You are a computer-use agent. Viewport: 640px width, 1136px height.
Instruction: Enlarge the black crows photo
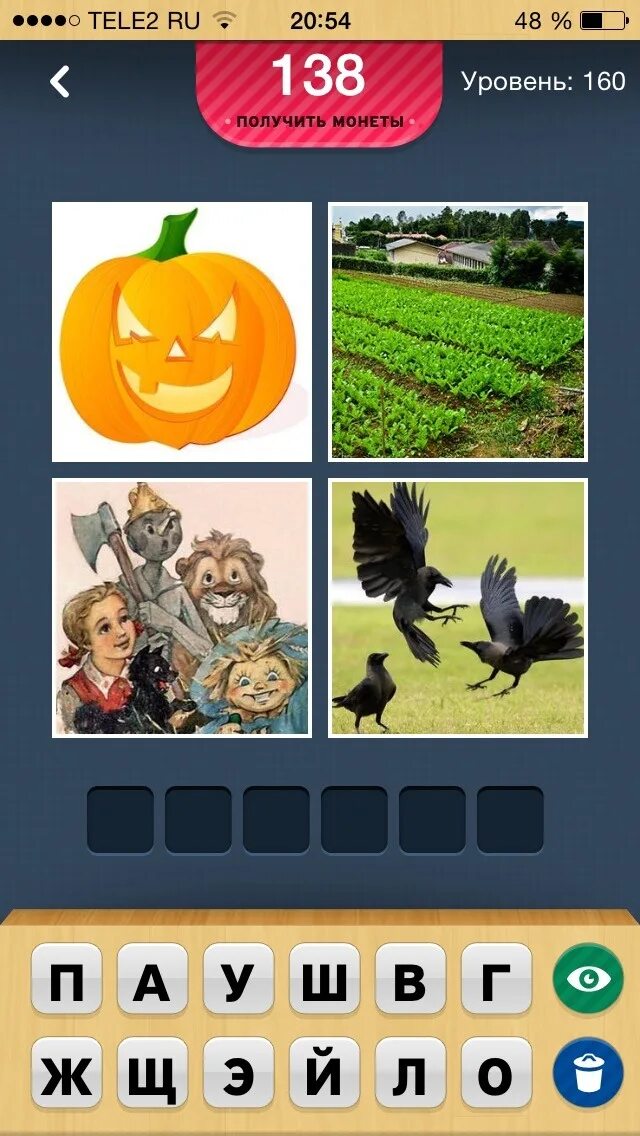[x=458, y=608]
